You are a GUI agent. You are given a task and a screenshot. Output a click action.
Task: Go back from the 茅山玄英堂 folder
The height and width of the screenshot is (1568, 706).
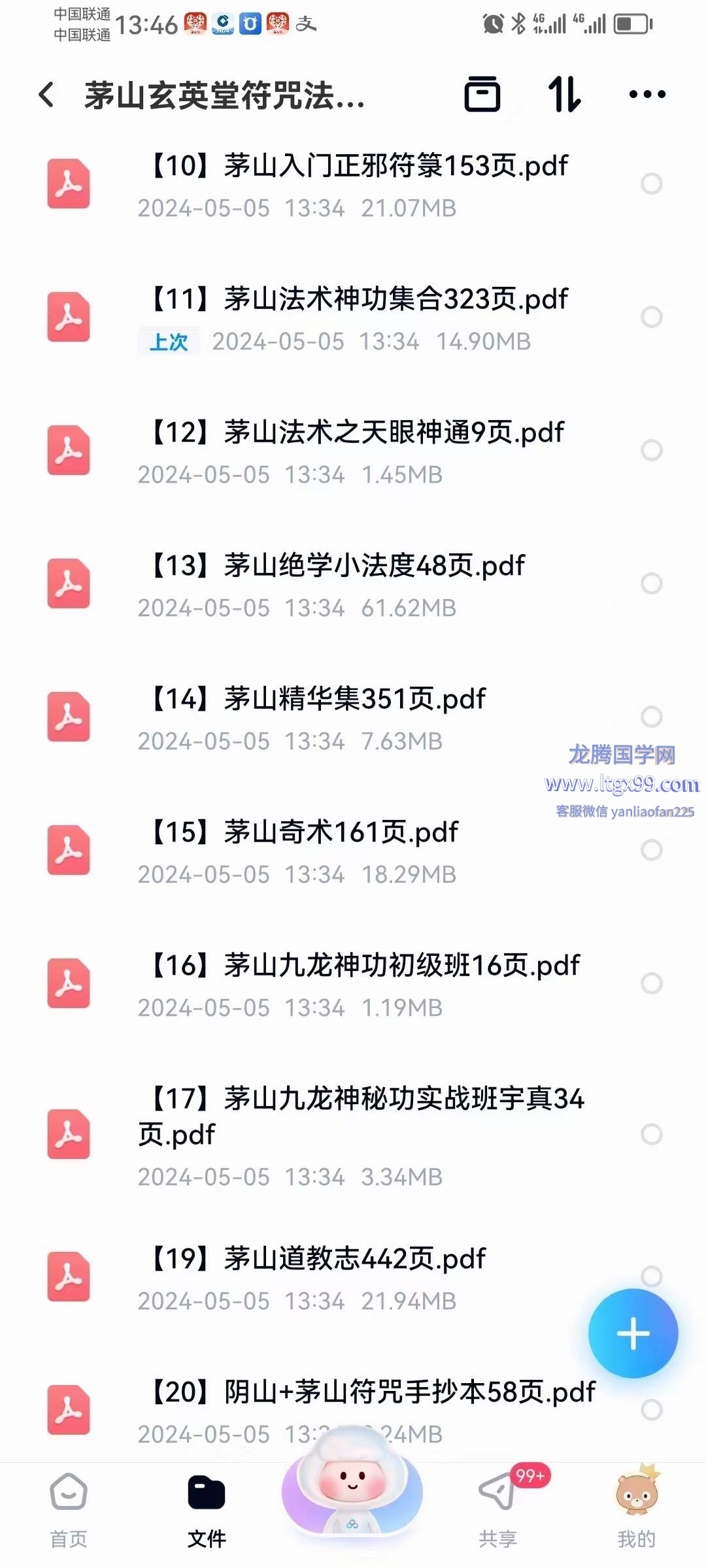47,95
